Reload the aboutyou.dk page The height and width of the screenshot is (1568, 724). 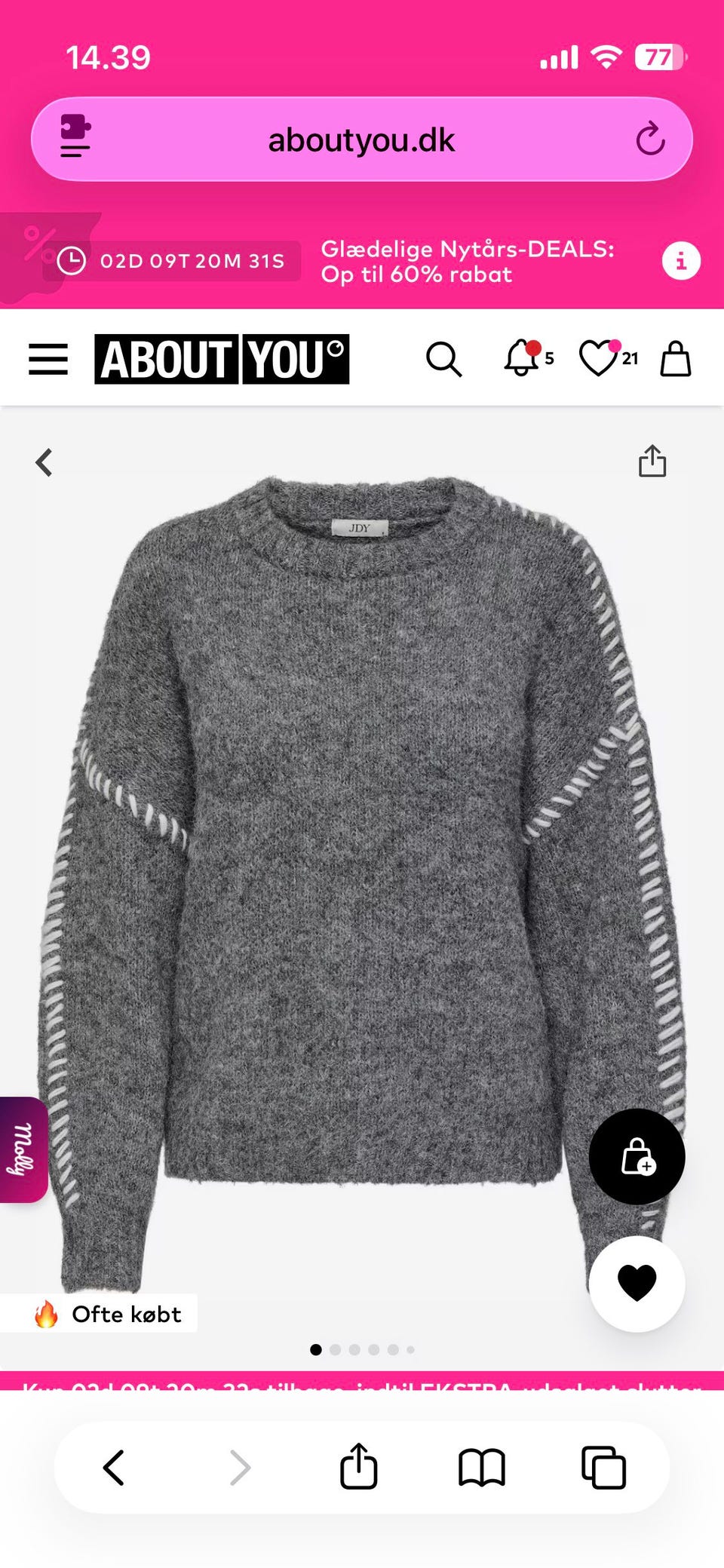coord(650,140)
